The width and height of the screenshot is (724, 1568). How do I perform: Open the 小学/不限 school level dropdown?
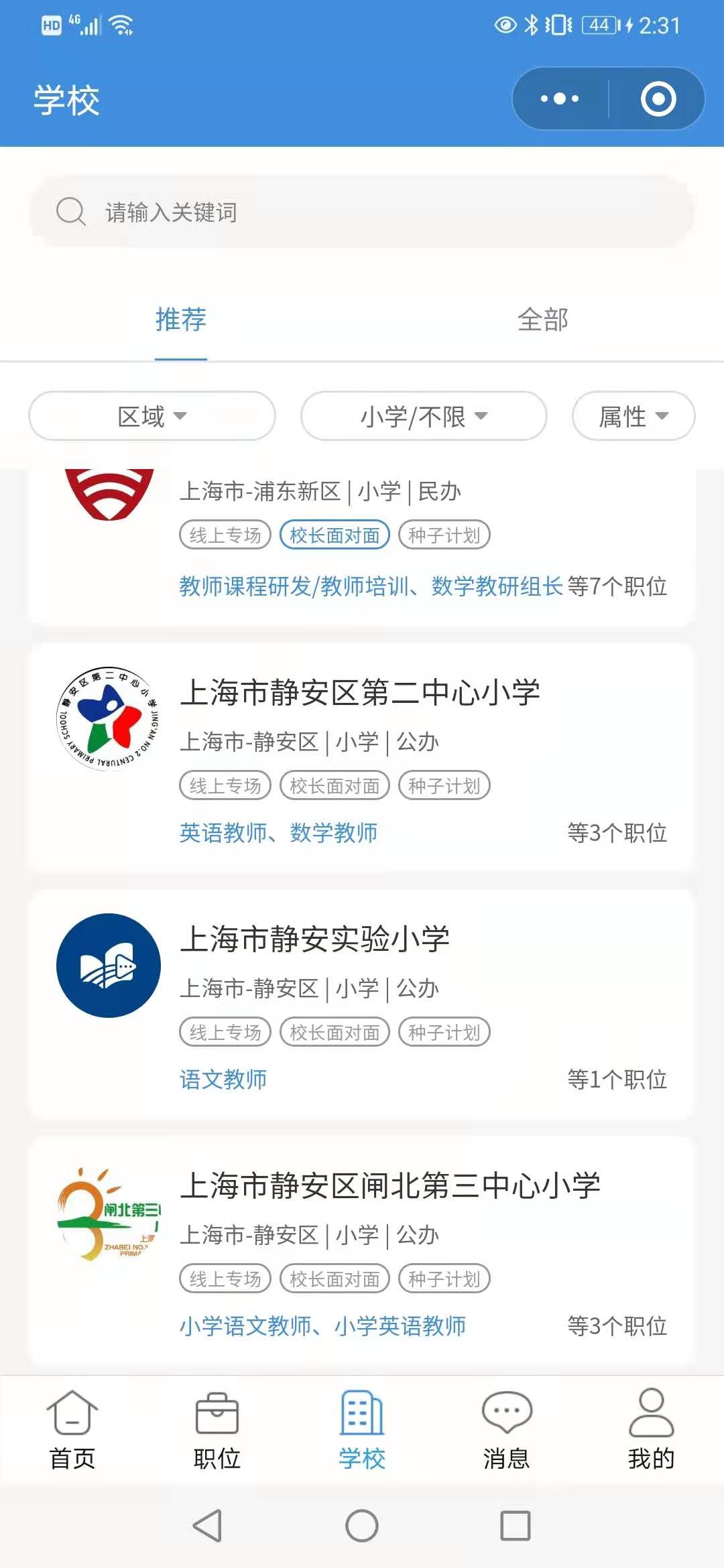424,416
